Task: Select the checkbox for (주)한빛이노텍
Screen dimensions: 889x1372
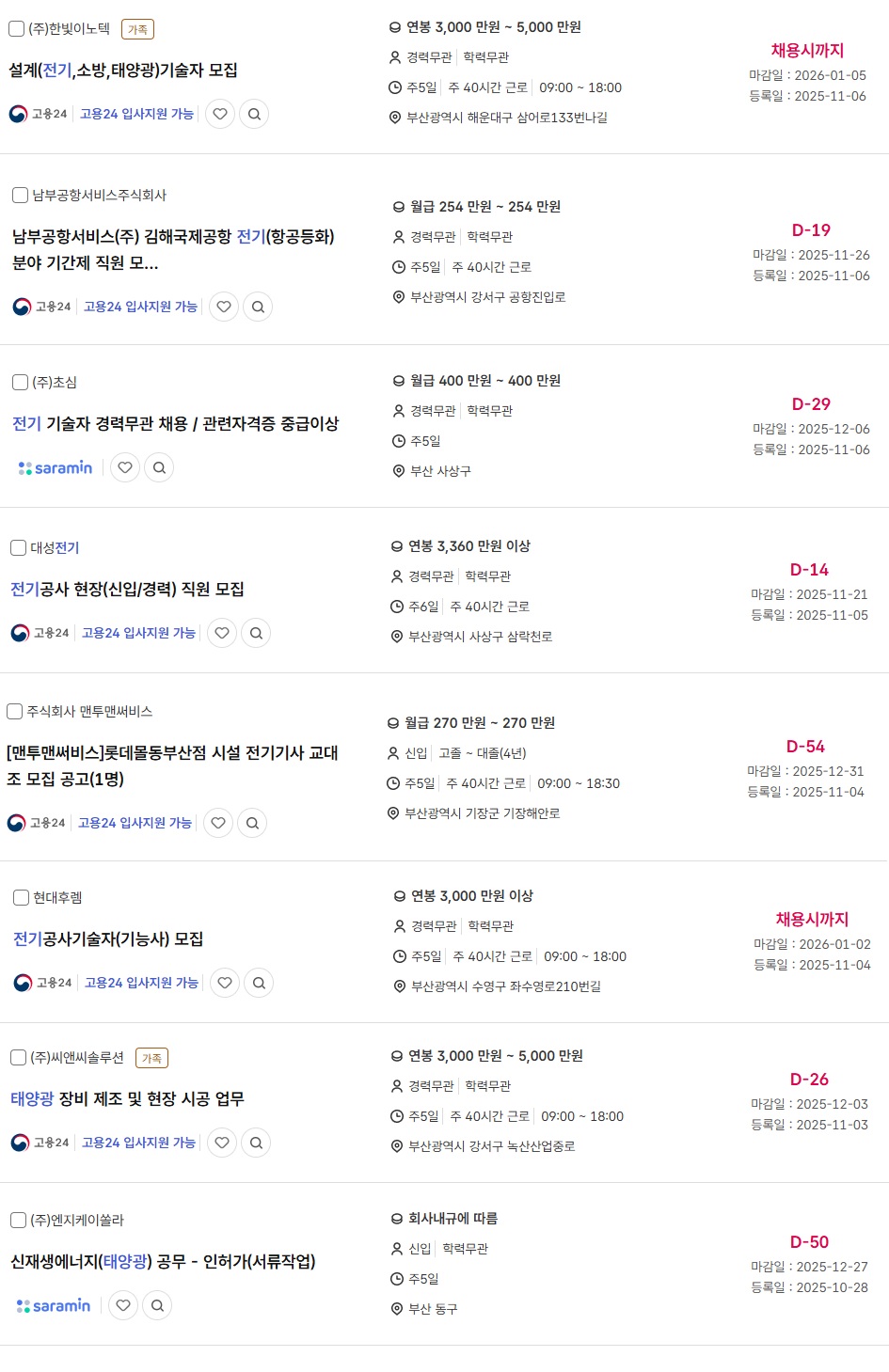Action: (16, 29)
